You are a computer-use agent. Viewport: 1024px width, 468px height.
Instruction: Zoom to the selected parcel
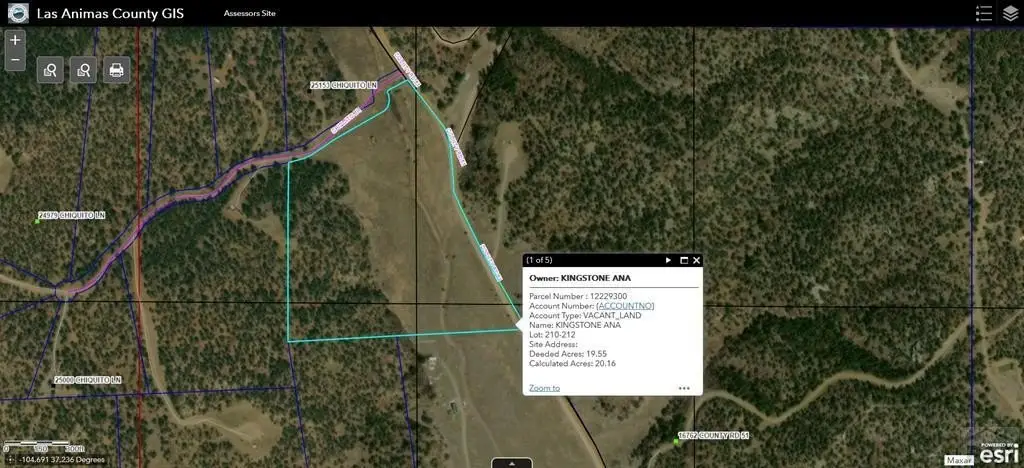click(544, 388)
